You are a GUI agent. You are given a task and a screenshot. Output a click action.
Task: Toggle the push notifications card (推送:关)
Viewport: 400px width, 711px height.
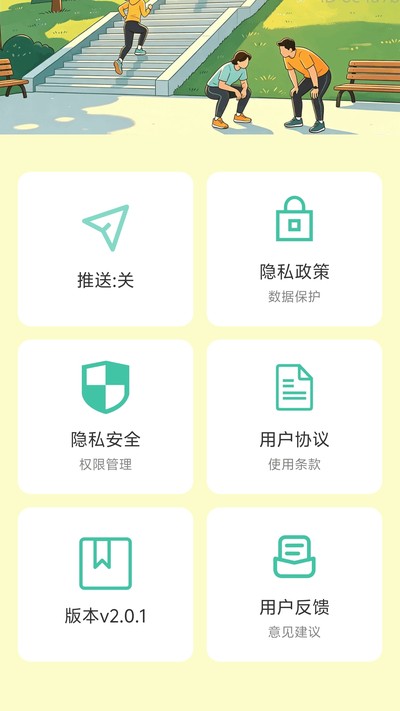tap(105, 249)
